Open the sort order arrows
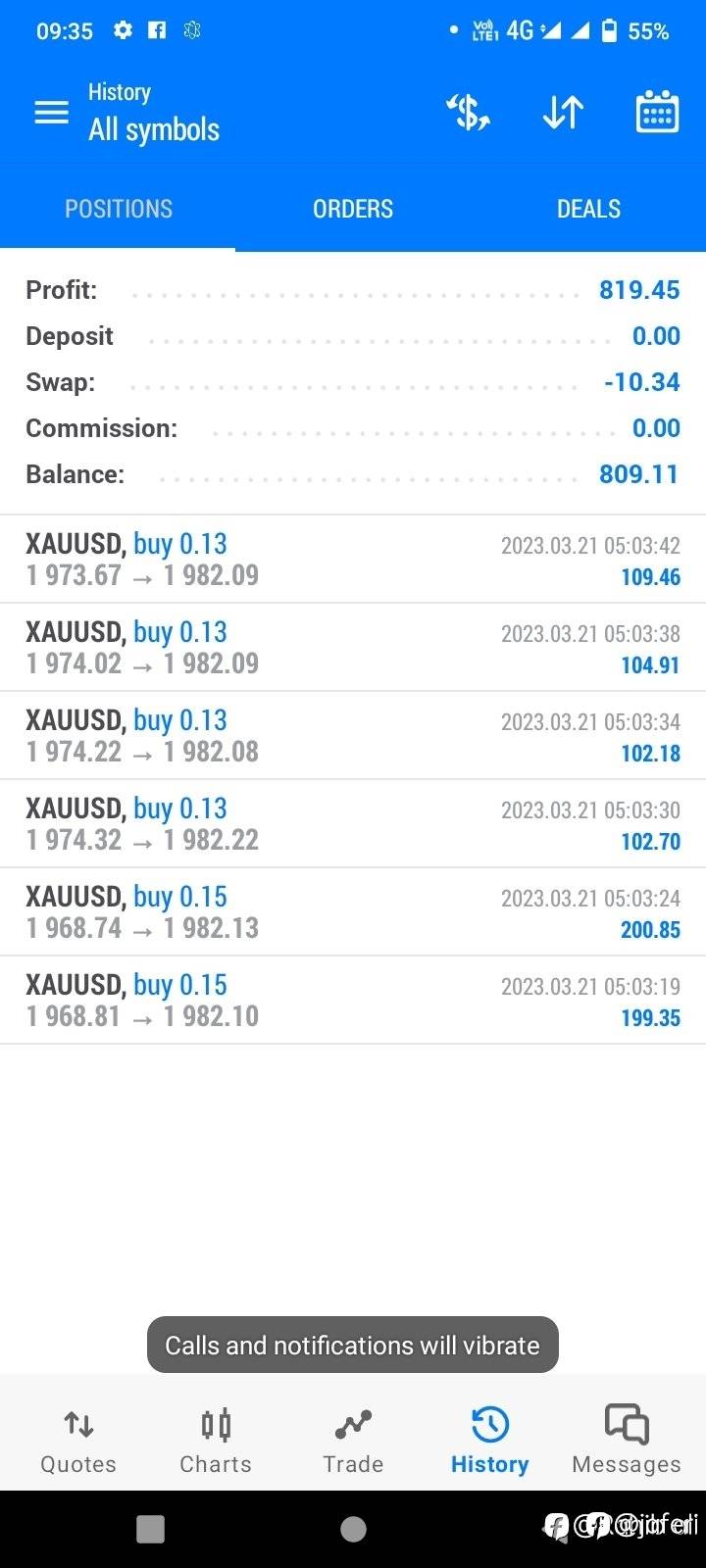The image size is (706, 1568). click(x=563, y=113)
